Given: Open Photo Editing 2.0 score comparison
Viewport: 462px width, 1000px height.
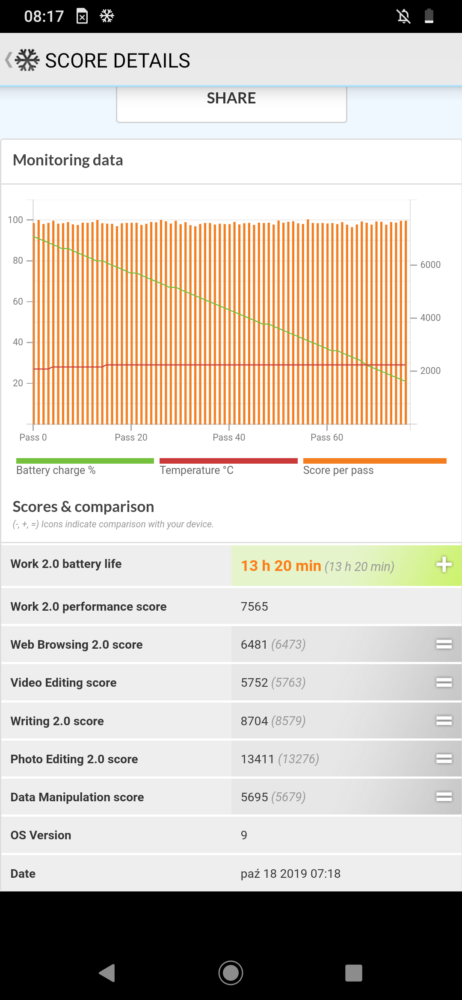Looking at the screenshot, I should point(231,759).
